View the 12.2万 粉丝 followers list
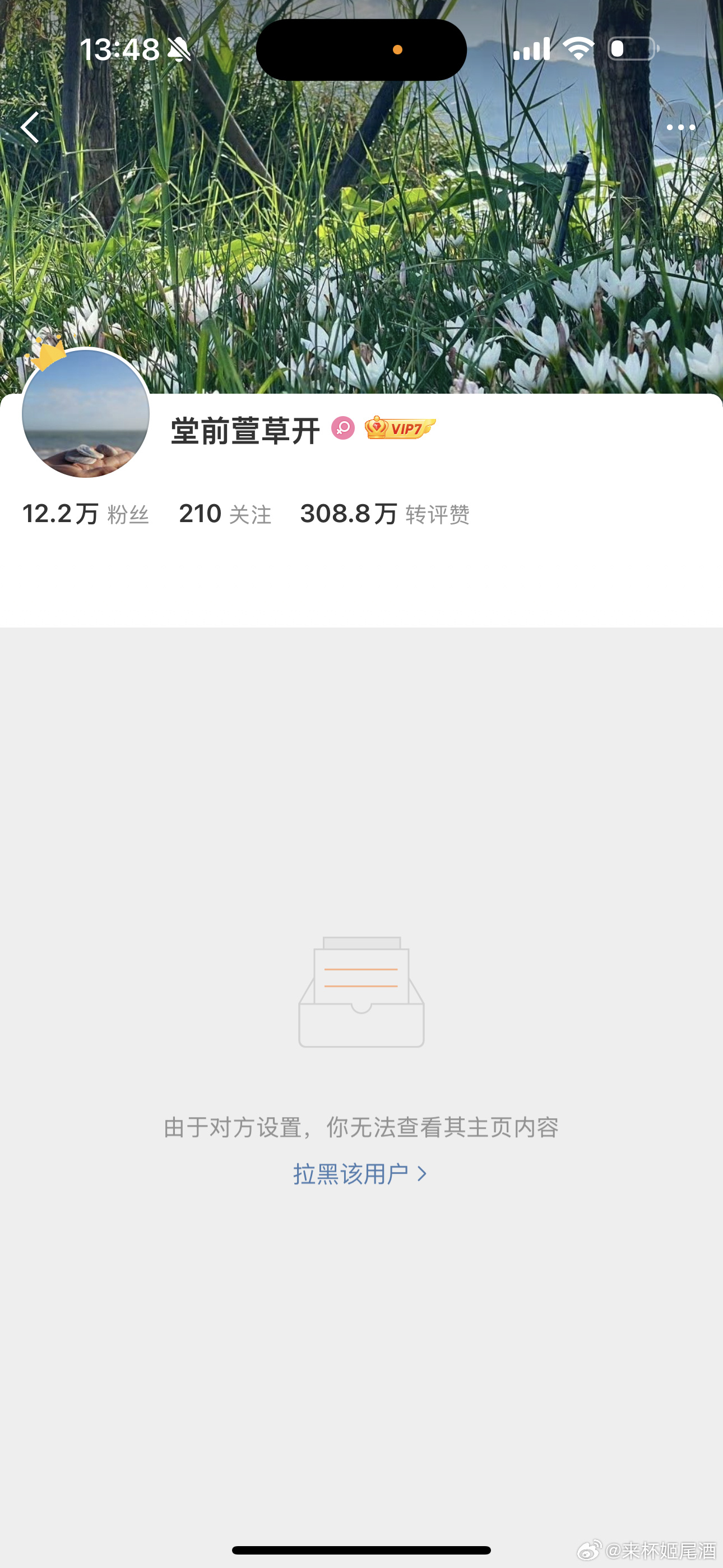This screenshot has width=723, height=1568. point(85,514)
